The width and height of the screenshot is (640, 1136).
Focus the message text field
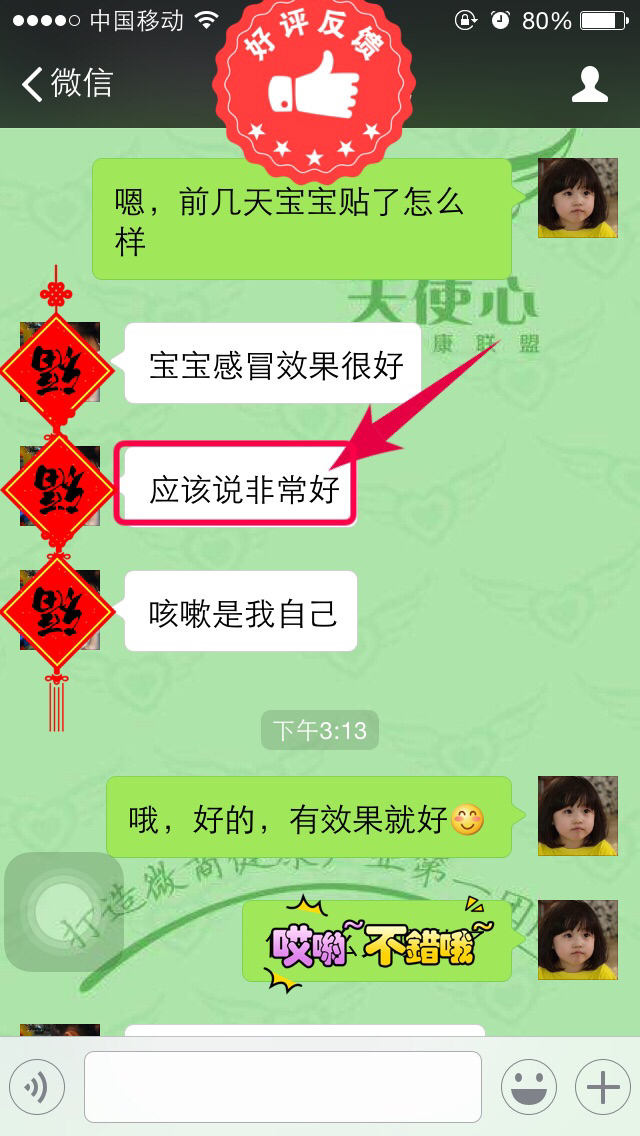[x=283, y=1087]
